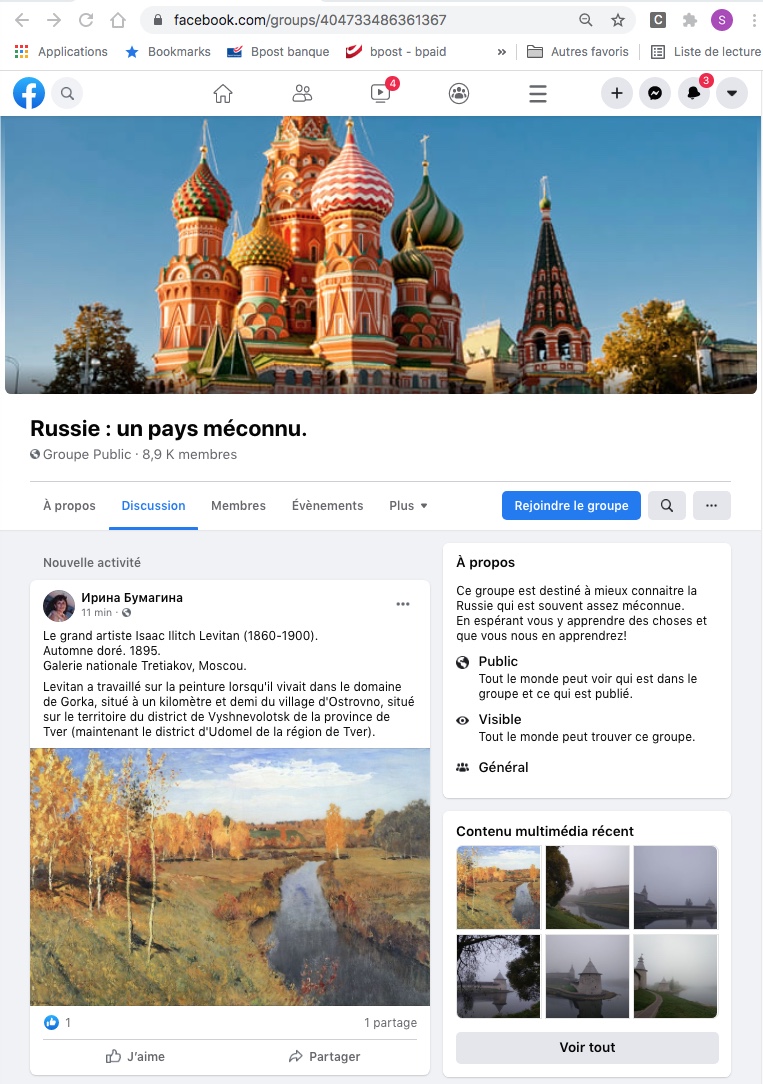Expand the Plus dropdown
This screenshot has width=763, height=1084.
point(408,506)
